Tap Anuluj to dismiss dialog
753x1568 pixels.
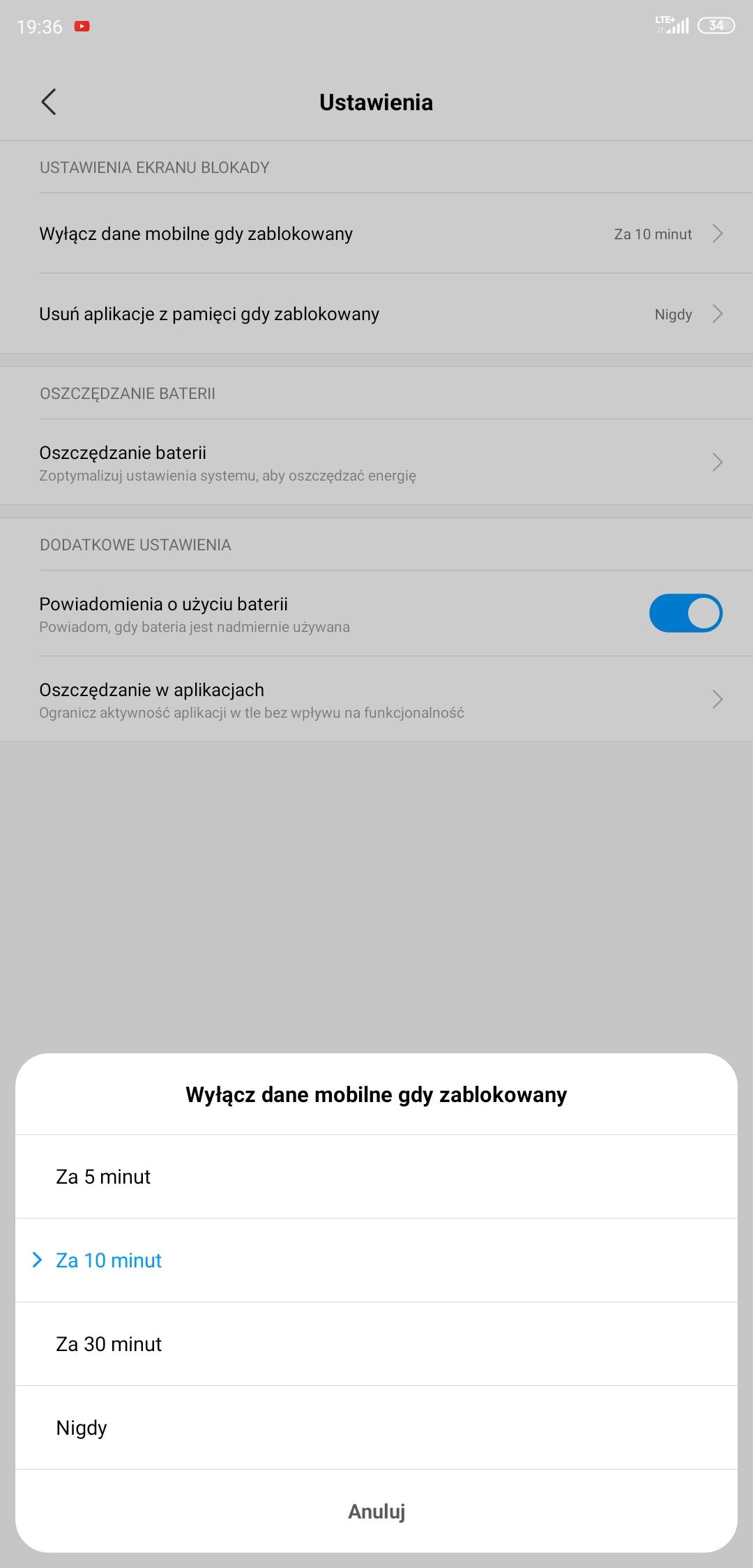(376, 1512)
